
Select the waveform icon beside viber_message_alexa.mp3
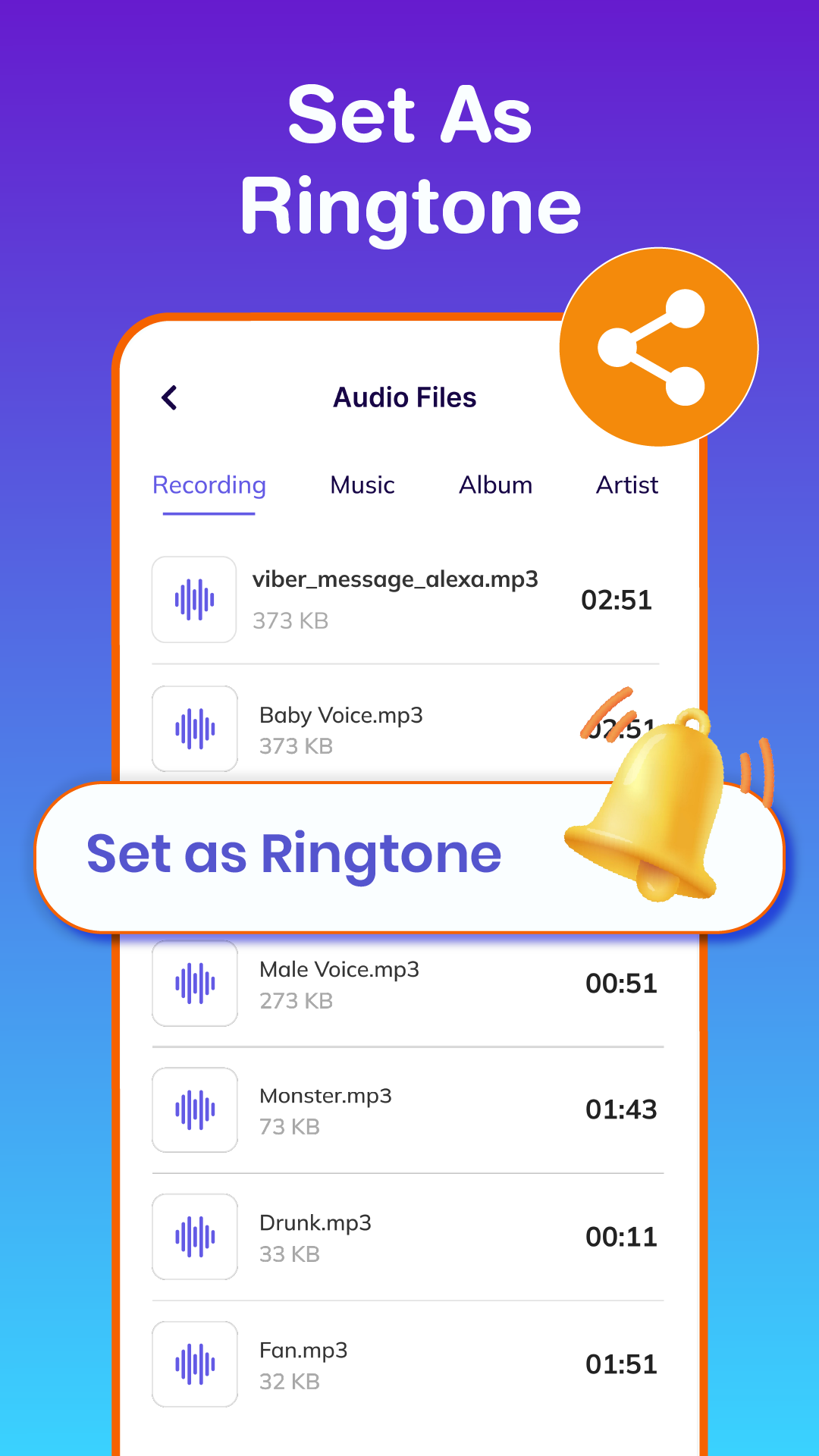[x=194, y=599]
